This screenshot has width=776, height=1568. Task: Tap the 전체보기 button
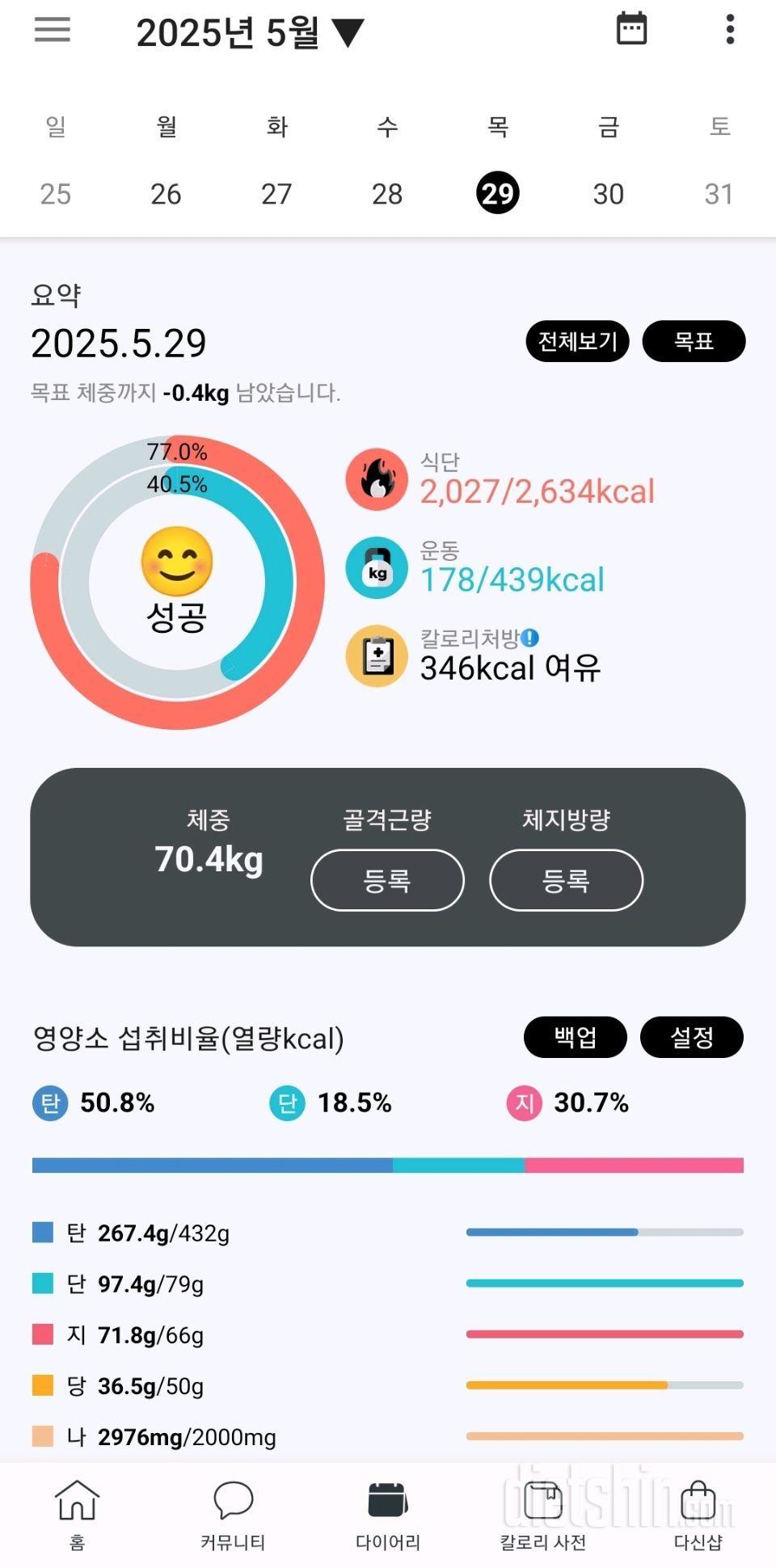click(x=577, y=341)
